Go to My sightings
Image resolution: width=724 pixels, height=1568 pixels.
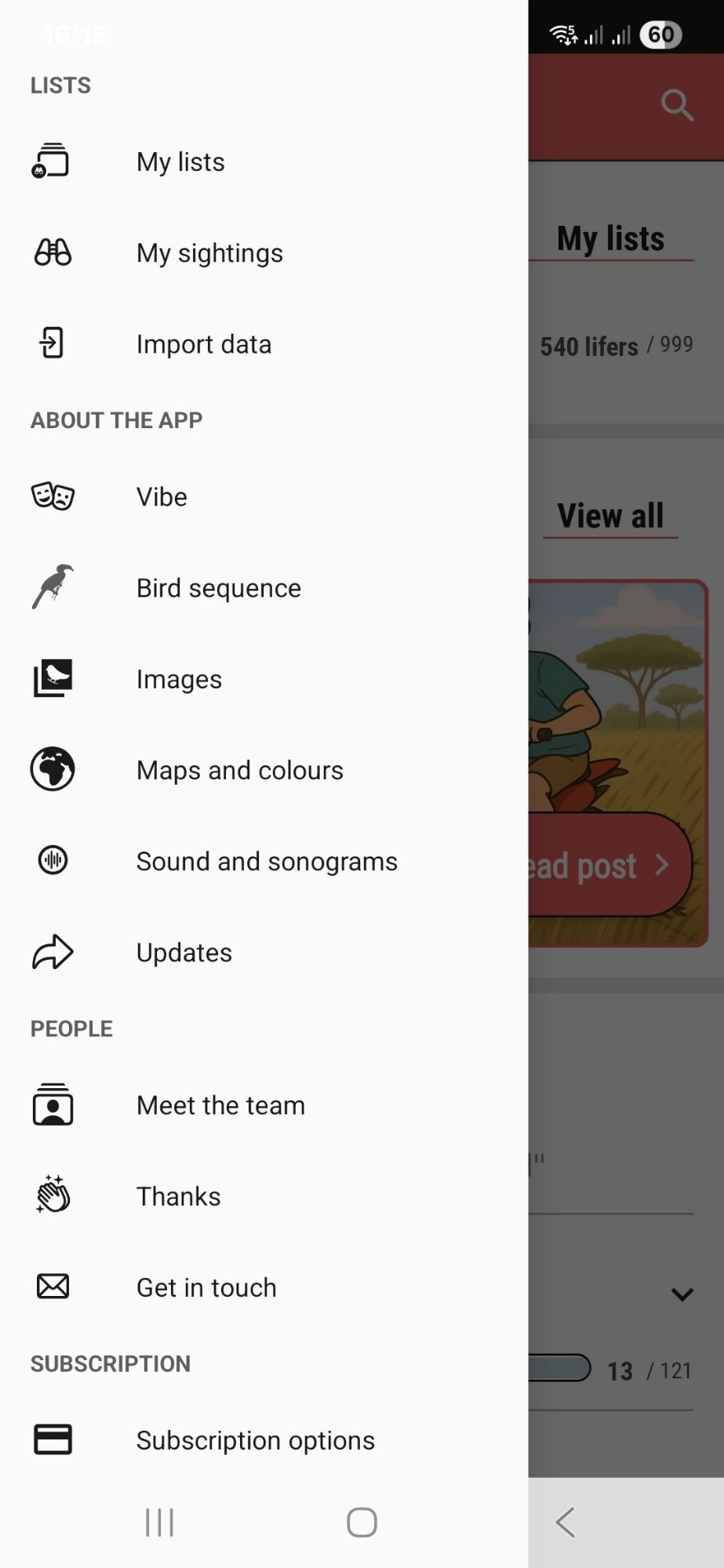209,253
